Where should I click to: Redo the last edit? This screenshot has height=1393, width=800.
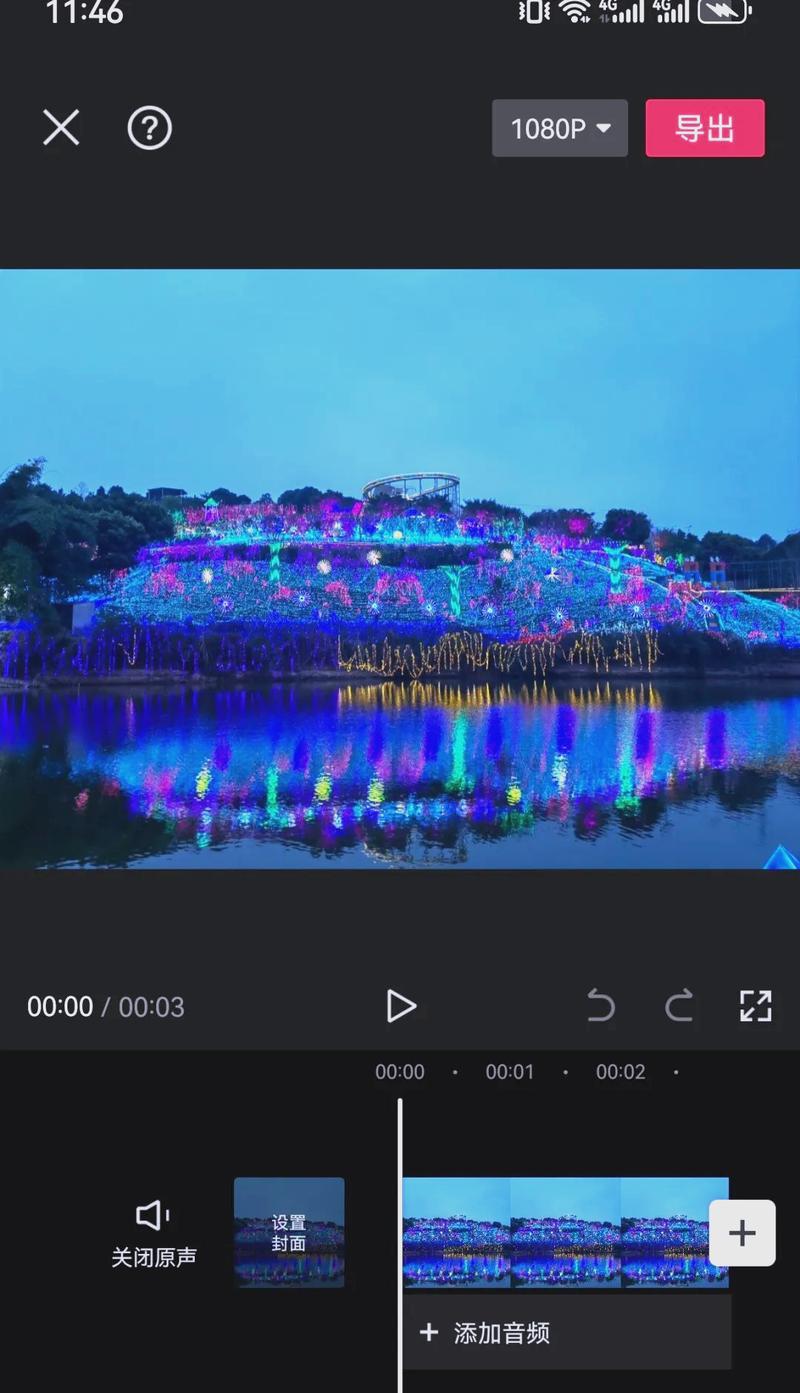[679, 1006]
